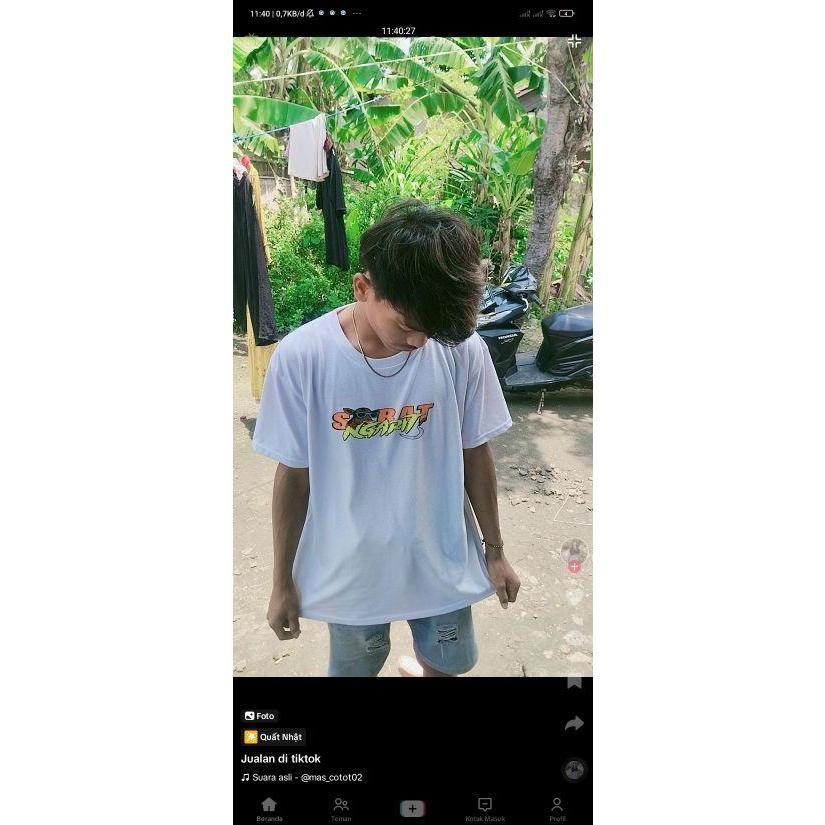This screenshot has height=825, width=825.
Task: Create a new post with plus button
Action: point(412,809)
